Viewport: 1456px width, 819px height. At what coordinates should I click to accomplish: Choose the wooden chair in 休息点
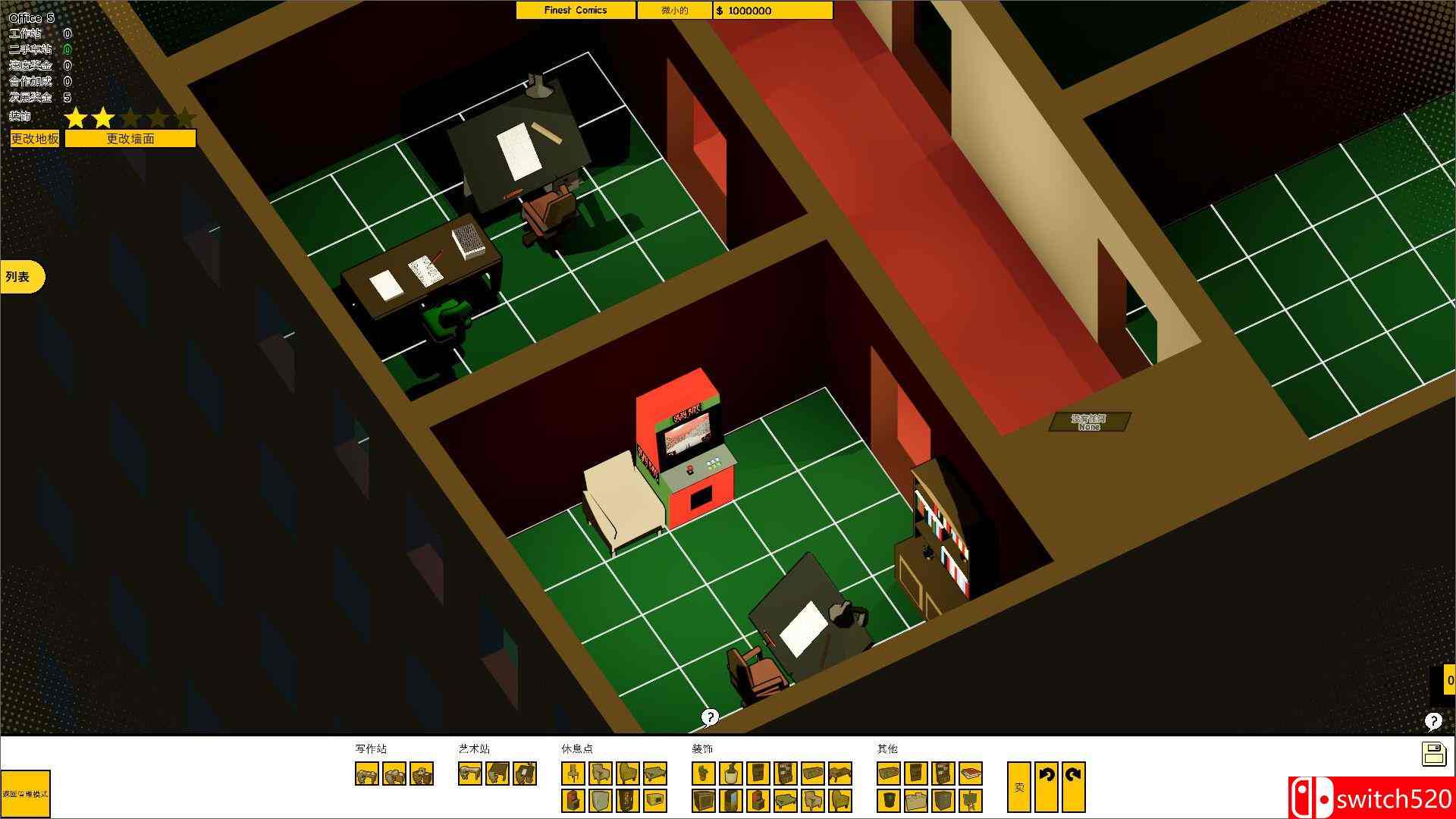[x=573, y=773]
